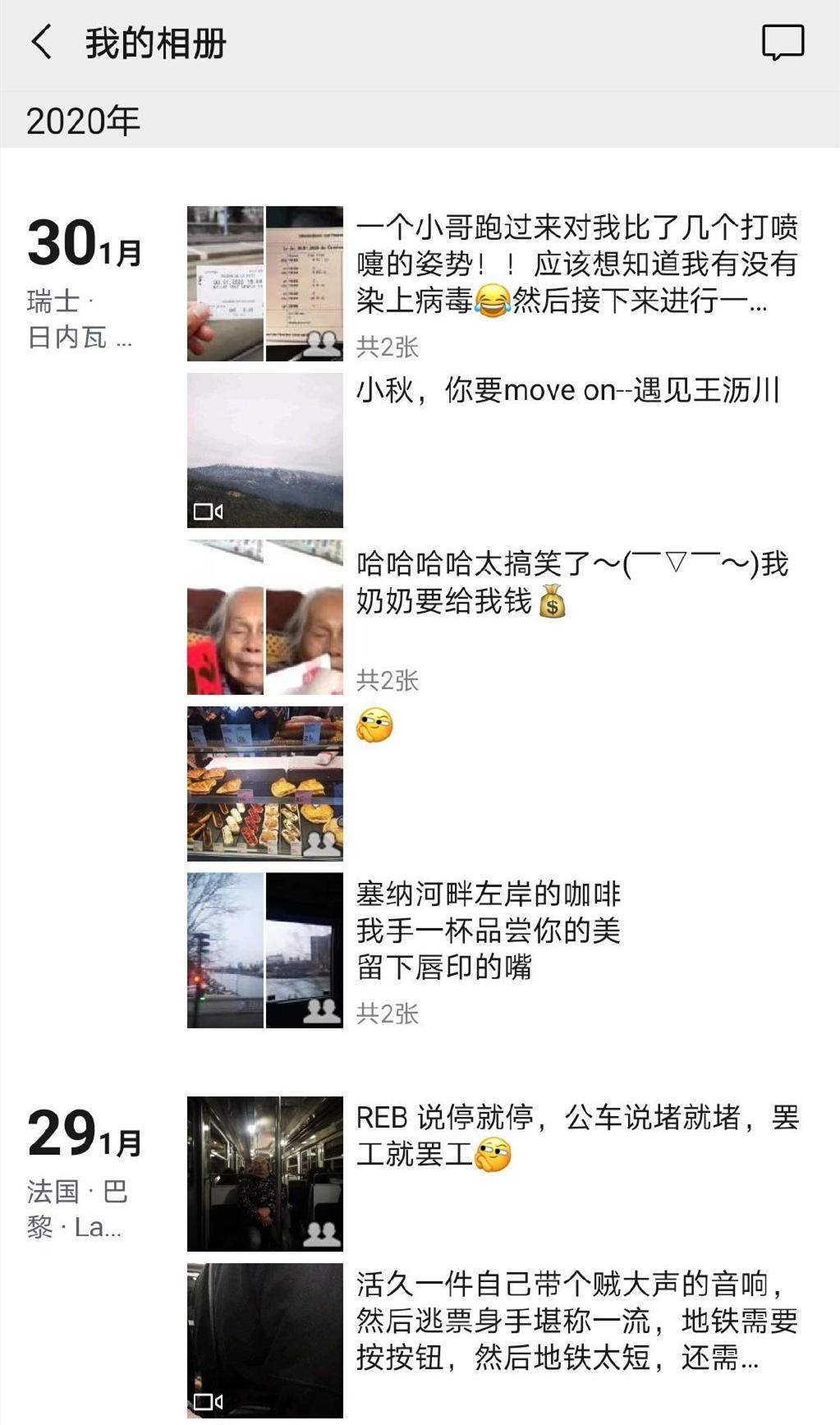Open the Seine riverside photo thumbnail
The width and height of the screenshot is (840, 1425).
(x=264, y=949)
